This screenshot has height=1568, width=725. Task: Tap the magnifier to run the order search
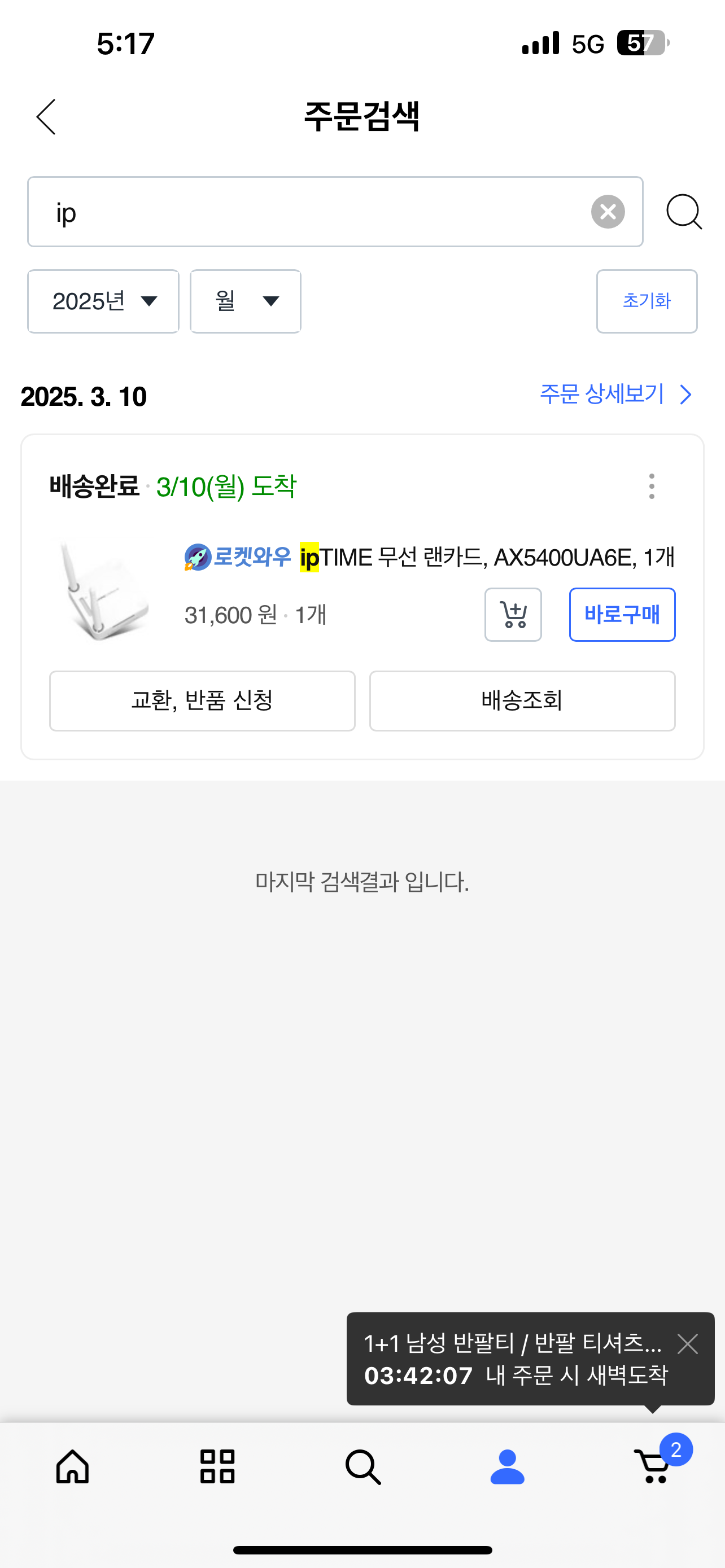[x=684, y=212]
